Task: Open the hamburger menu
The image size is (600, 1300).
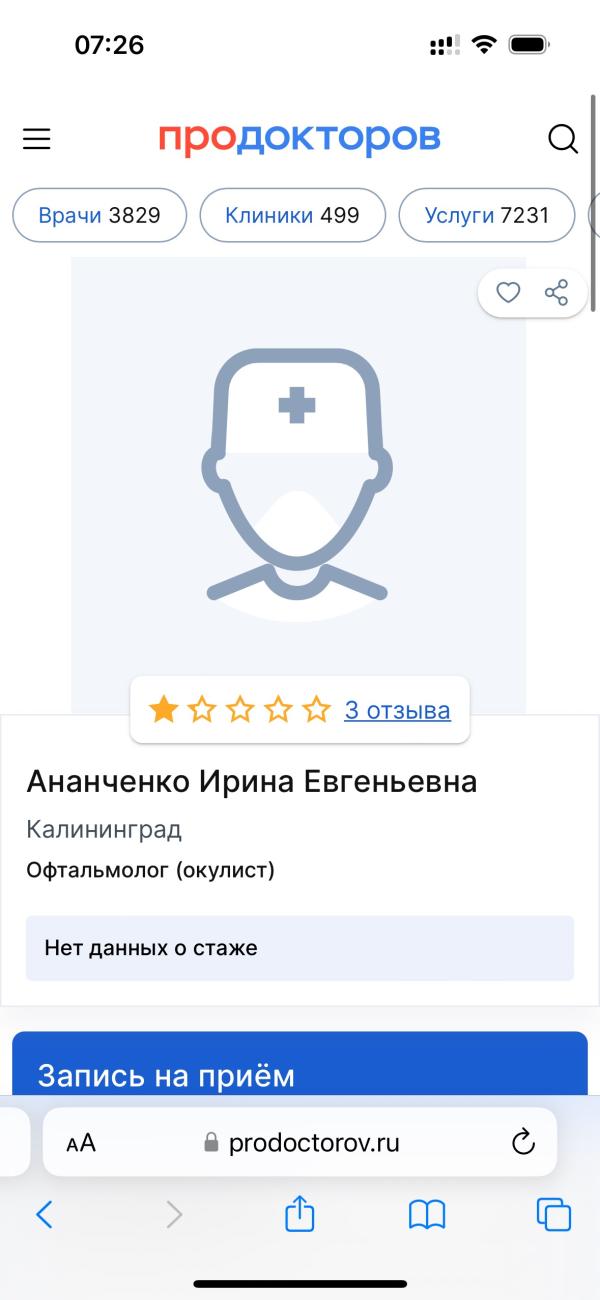Action: tap(37, 139)
